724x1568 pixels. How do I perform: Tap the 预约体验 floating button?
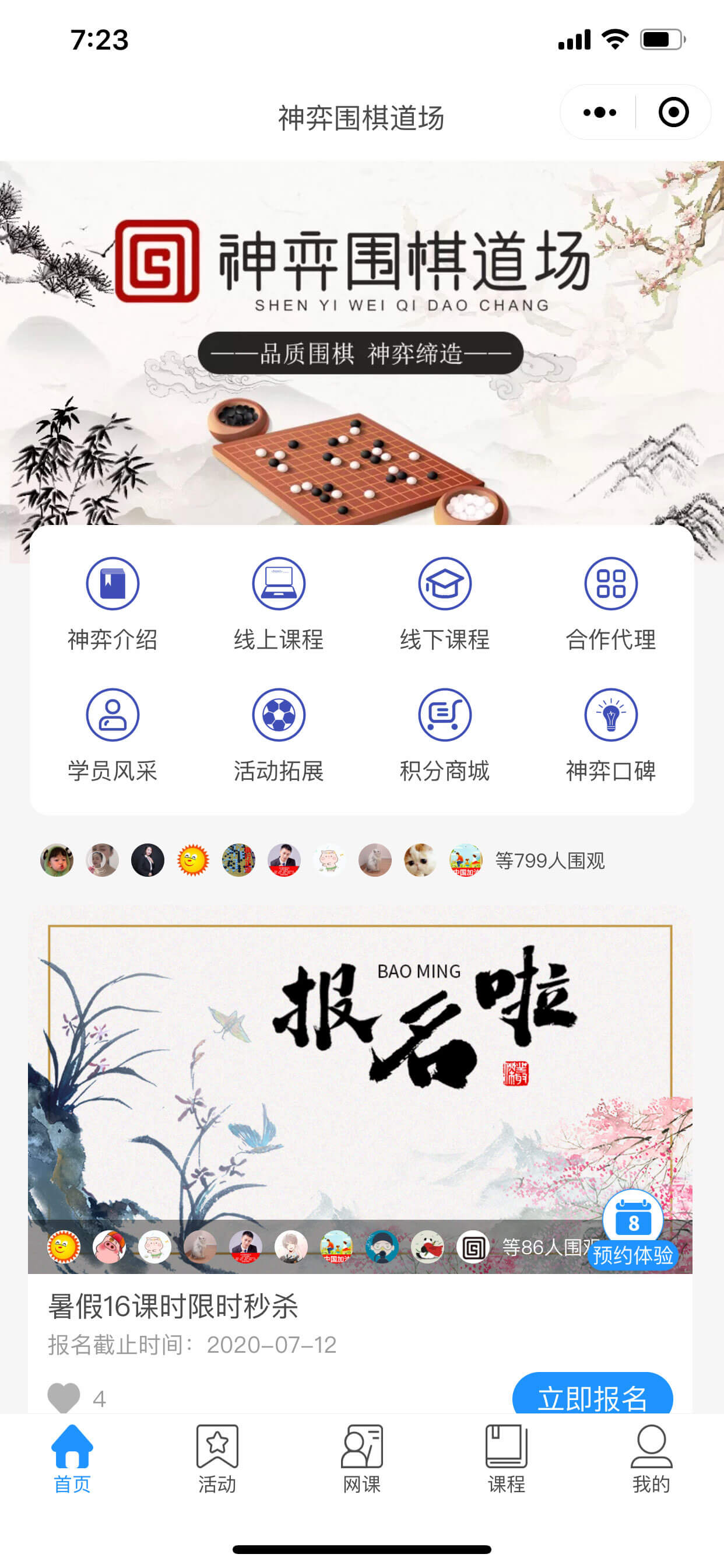click(x=632, y=1231)
